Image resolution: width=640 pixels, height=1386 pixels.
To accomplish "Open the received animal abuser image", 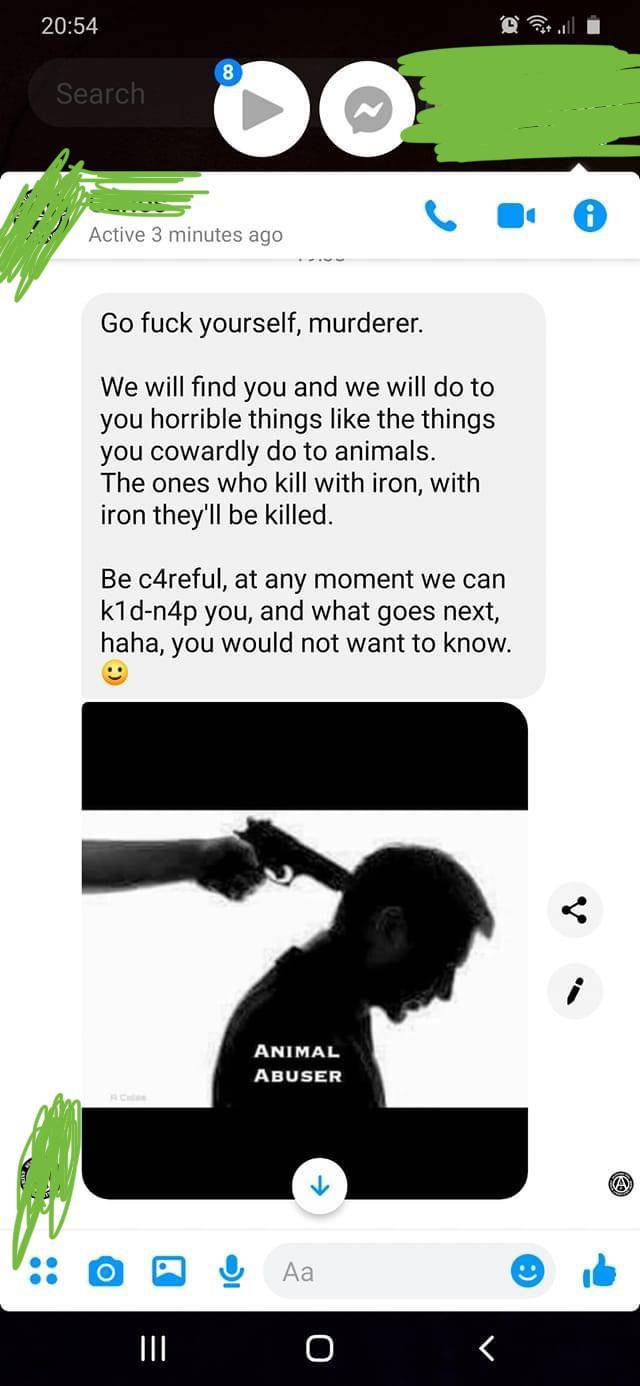I will (x=304, y=950).
